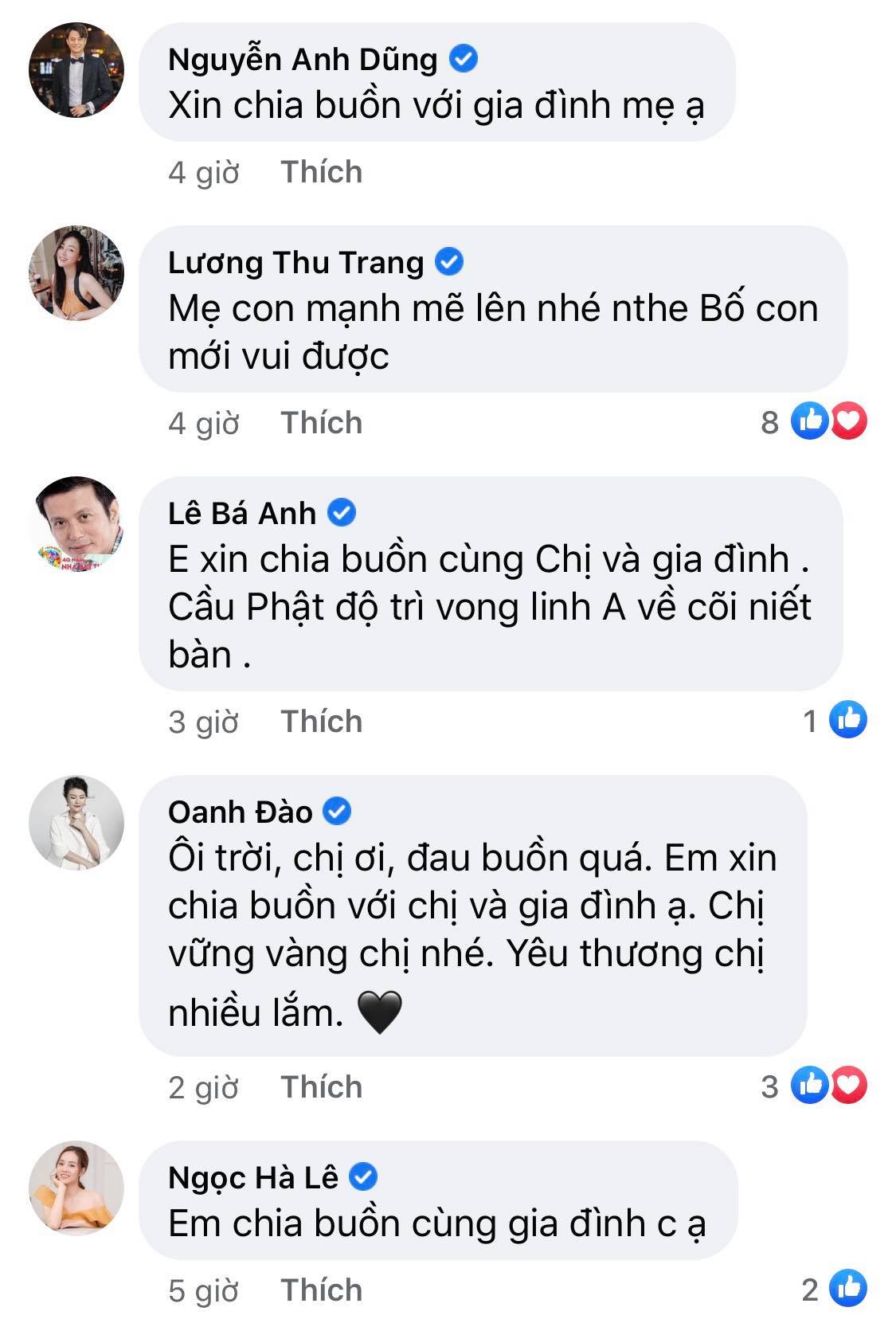
Task: Like Lương Thu Trang's comment
Action: 321,423
